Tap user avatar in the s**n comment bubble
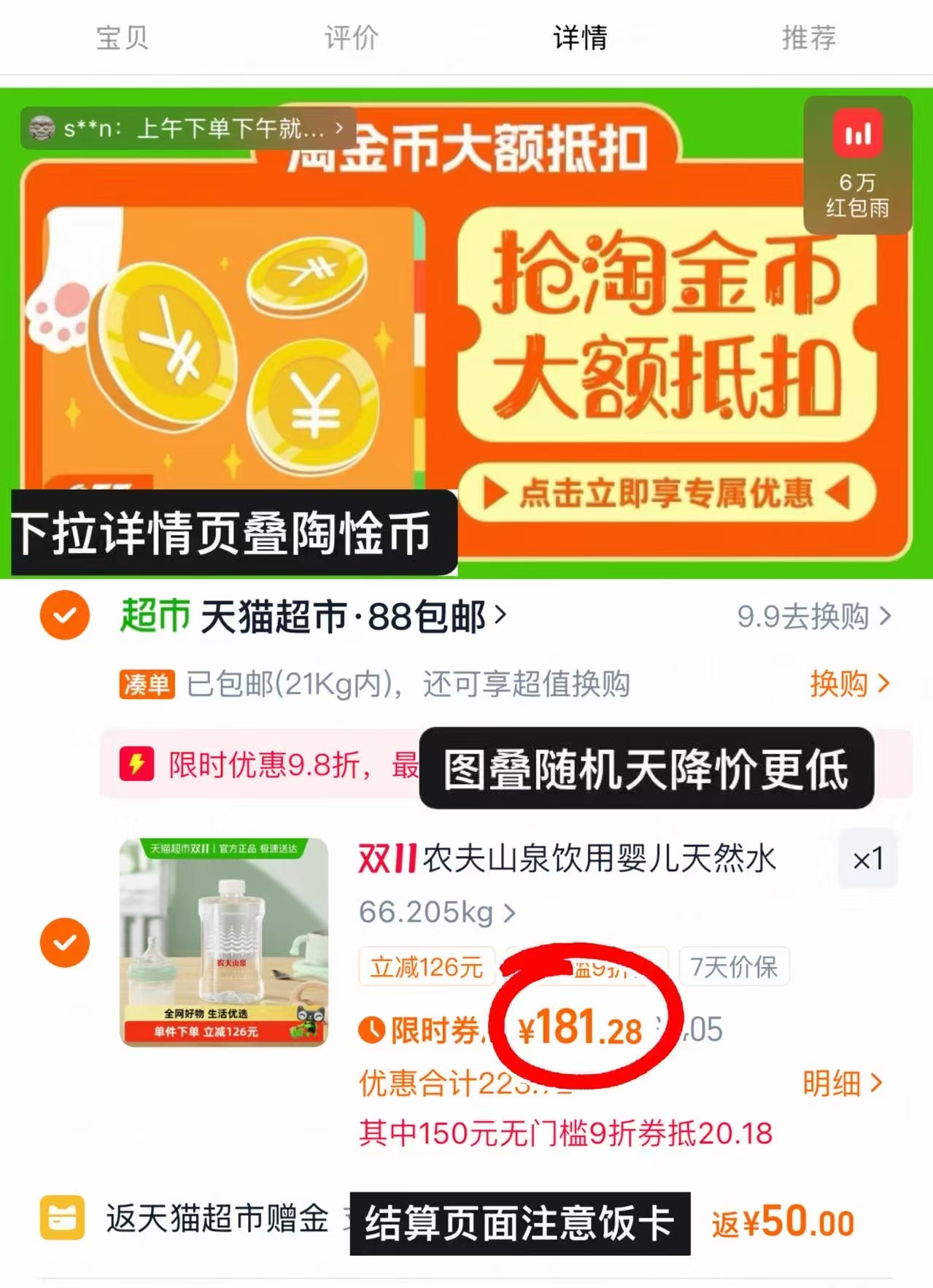 point(42,128)
